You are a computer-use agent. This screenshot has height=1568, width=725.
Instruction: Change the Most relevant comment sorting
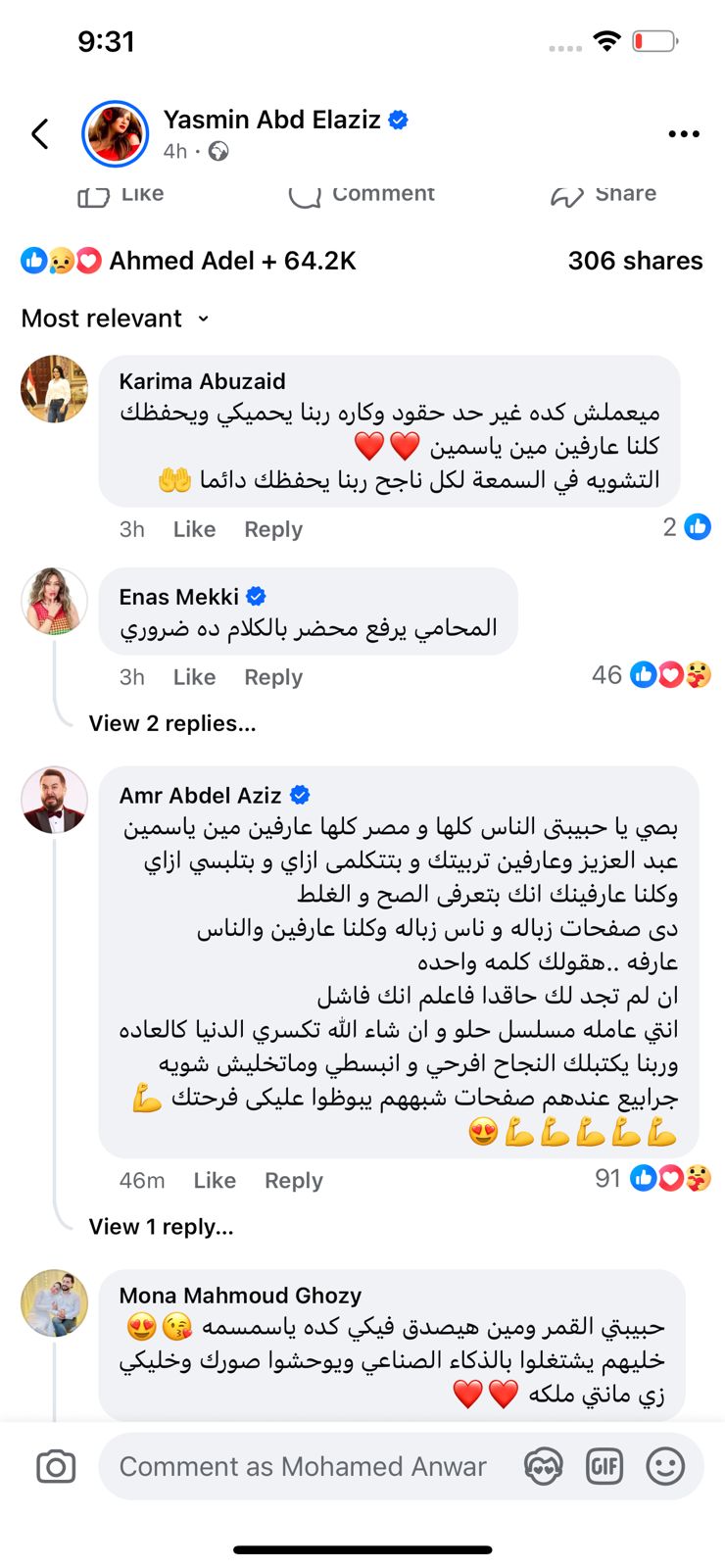tap(116, 318)
